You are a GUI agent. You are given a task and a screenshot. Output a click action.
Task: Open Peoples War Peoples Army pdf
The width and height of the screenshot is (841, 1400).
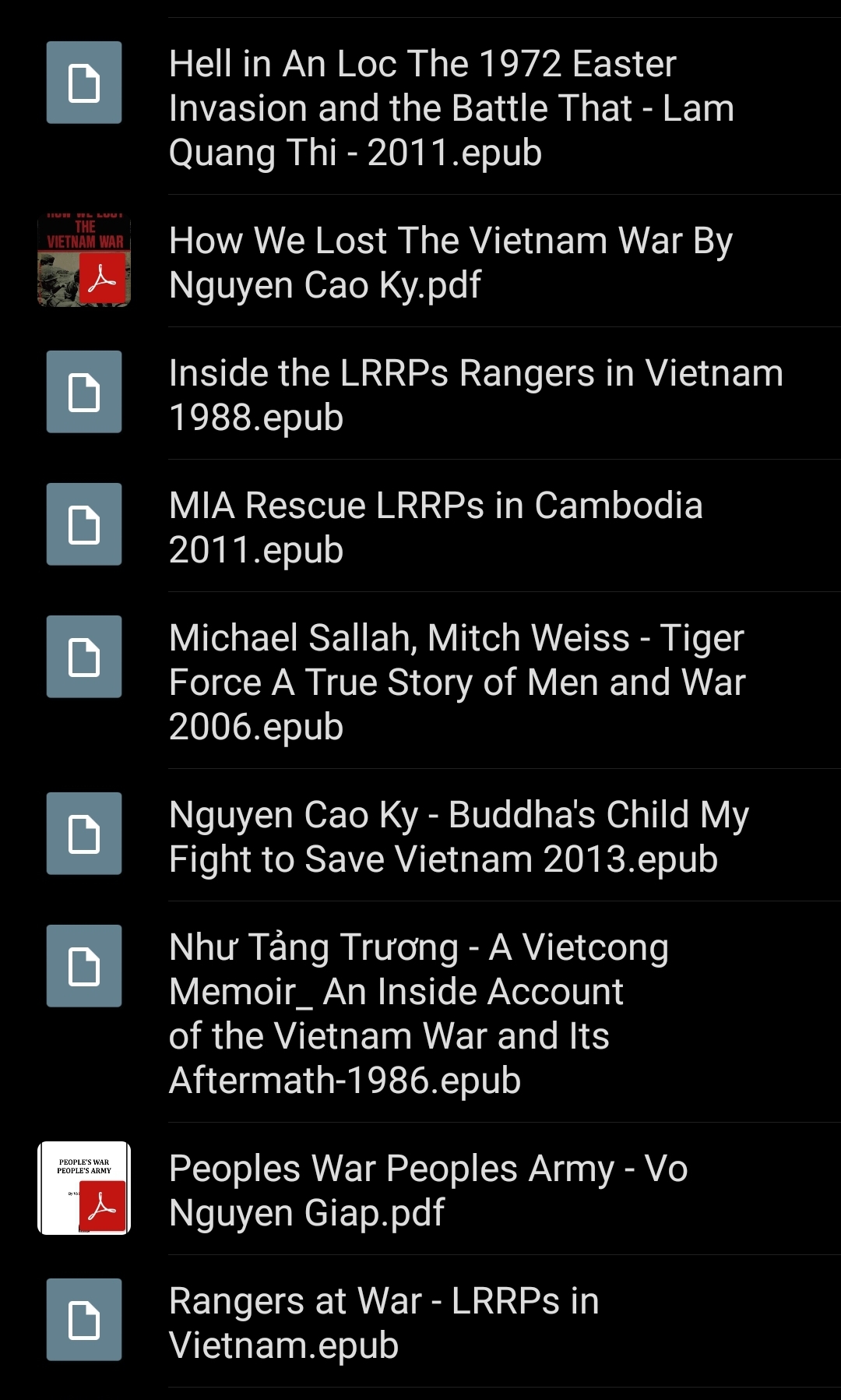coord(428,1190)
